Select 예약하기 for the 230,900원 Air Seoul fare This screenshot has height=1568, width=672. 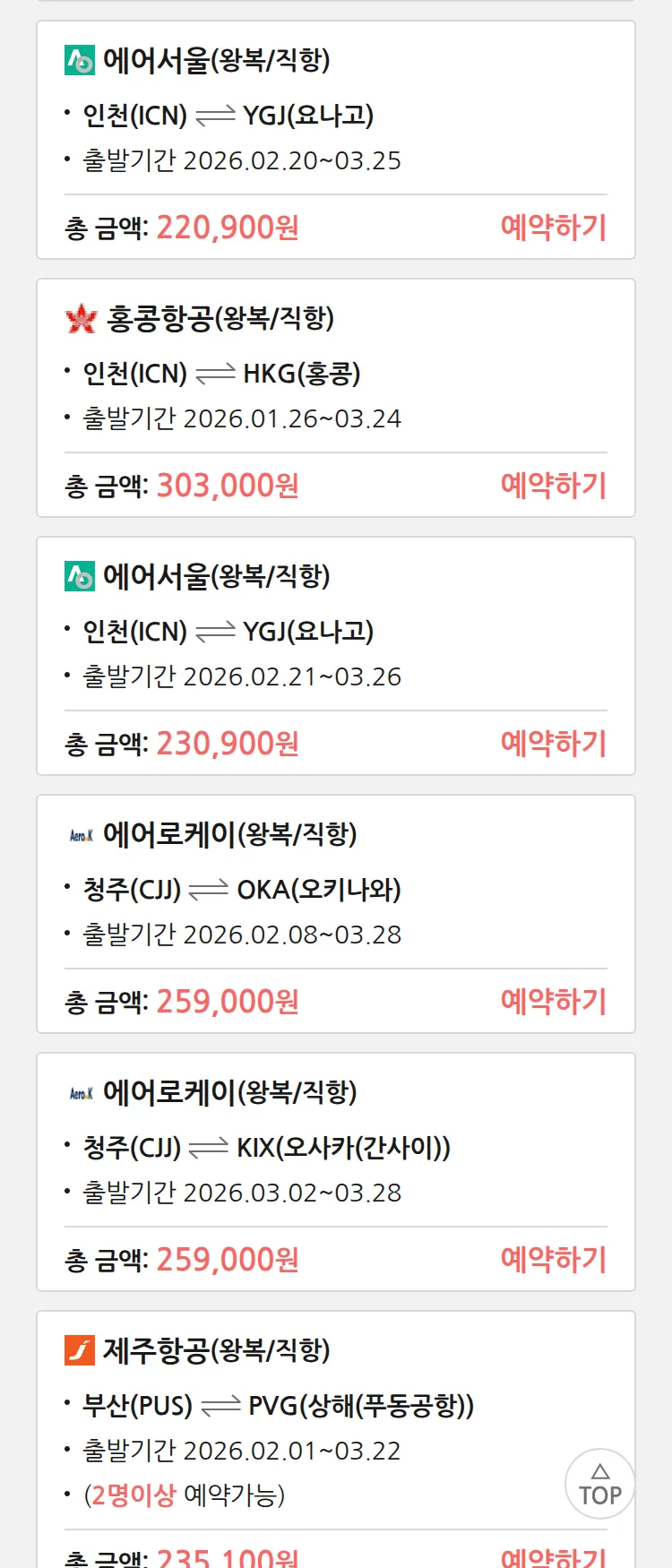pos(553,744)
